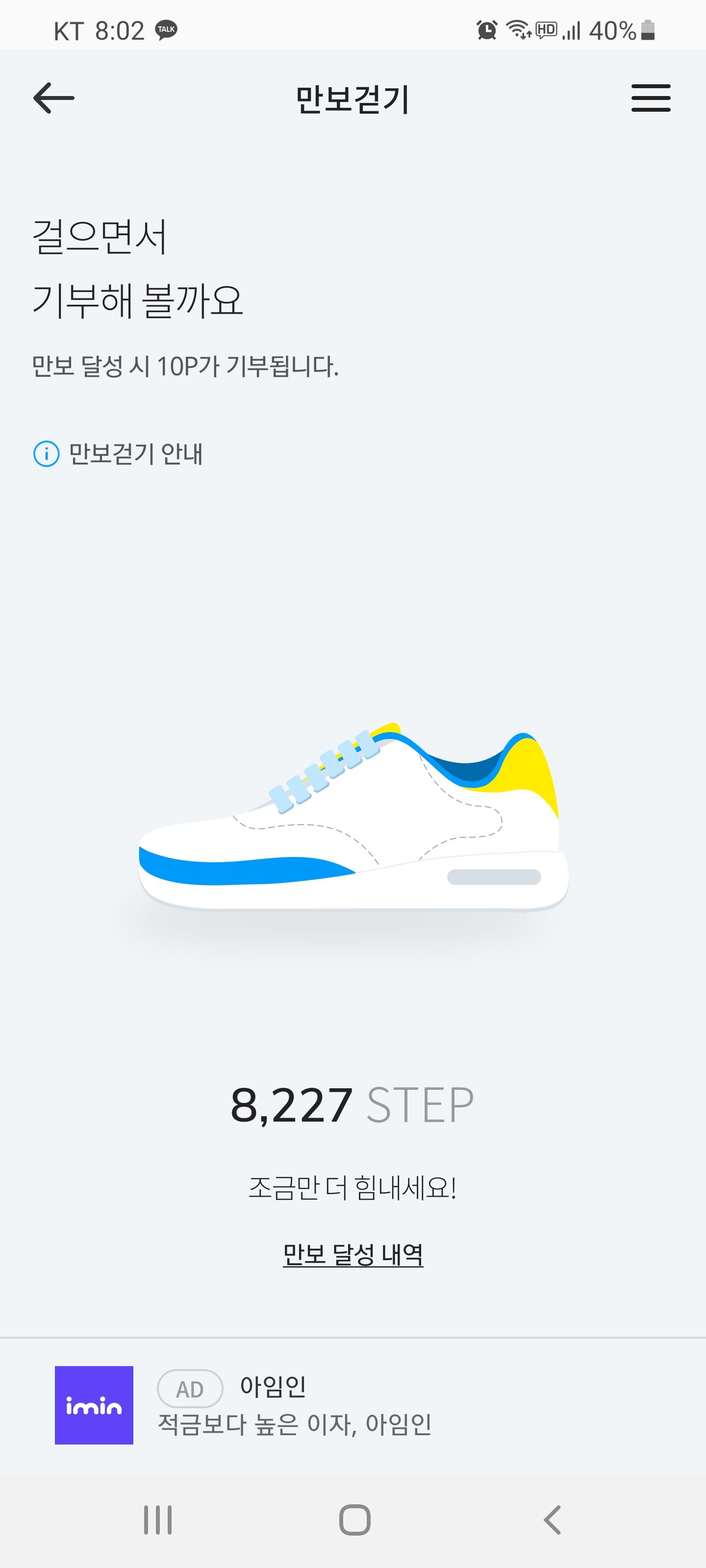Tap the system home button
This screenshot has height=1568, width=706.
click(354, 1520)
